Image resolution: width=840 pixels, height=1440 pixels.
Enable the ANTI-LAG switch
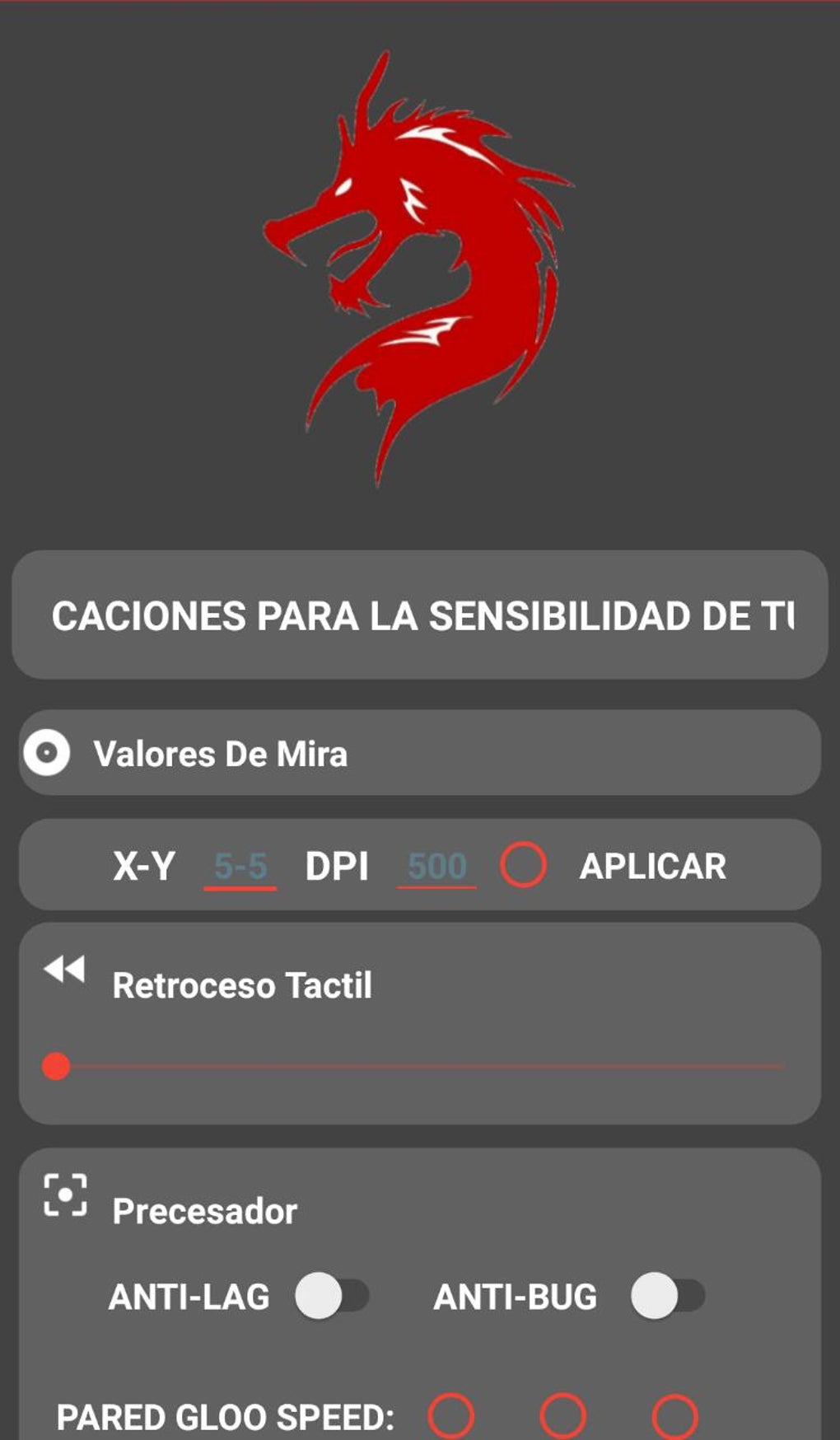coord(332,1296)
